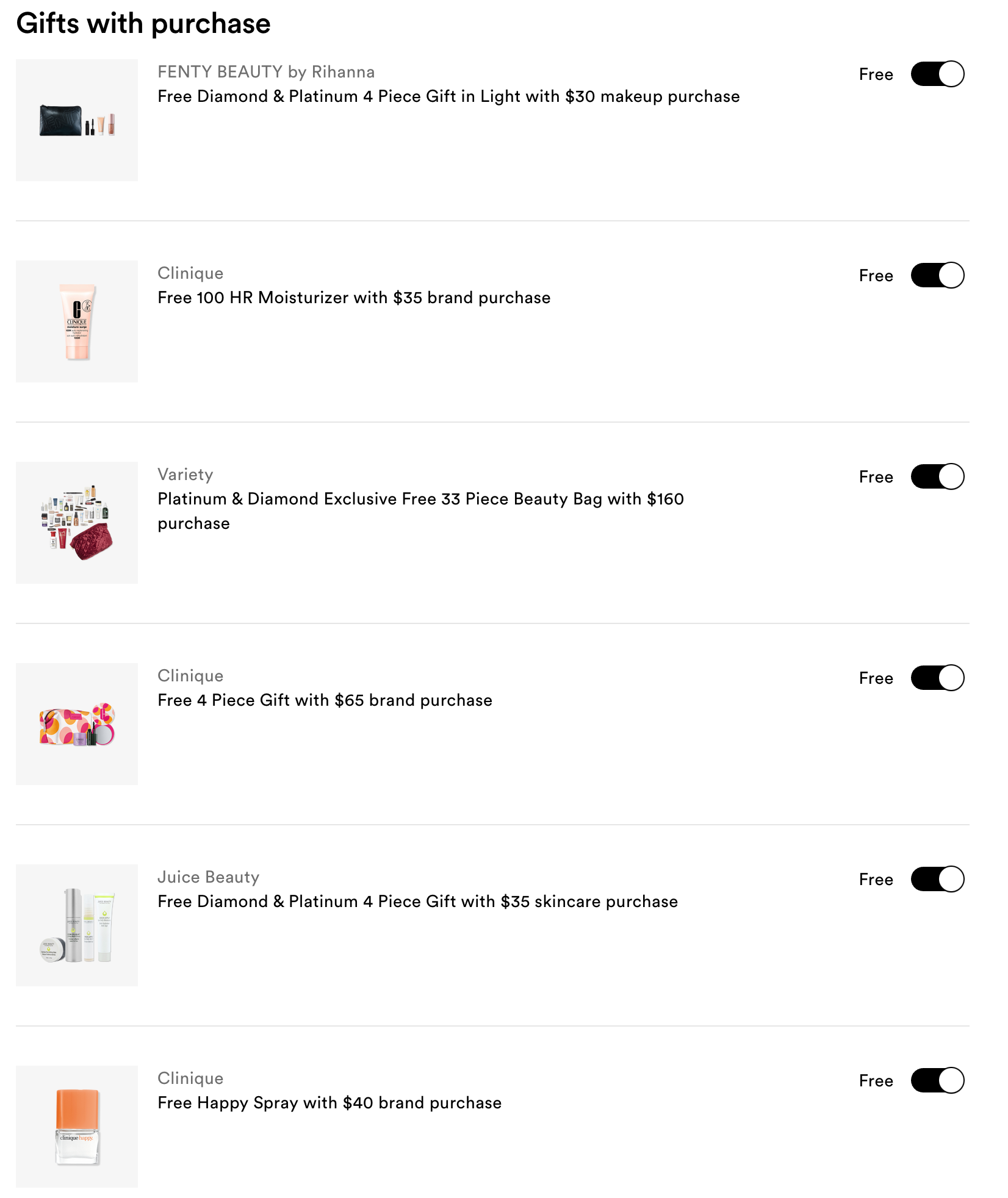Disable the Clinique 100 HR Moisturizer gift

(937, 275)
